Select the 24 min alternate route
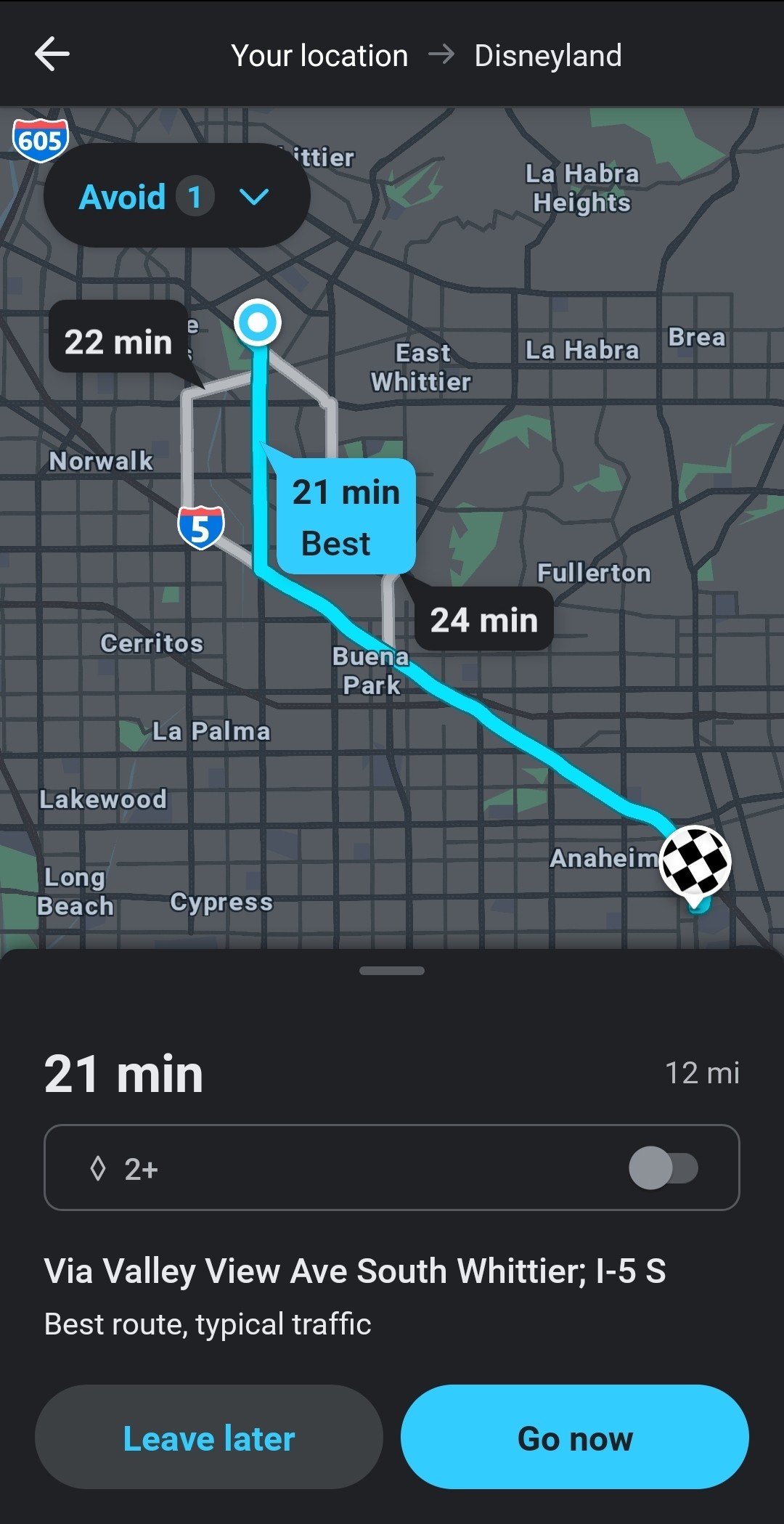784x1524 pixels. (x=483, y=620)
